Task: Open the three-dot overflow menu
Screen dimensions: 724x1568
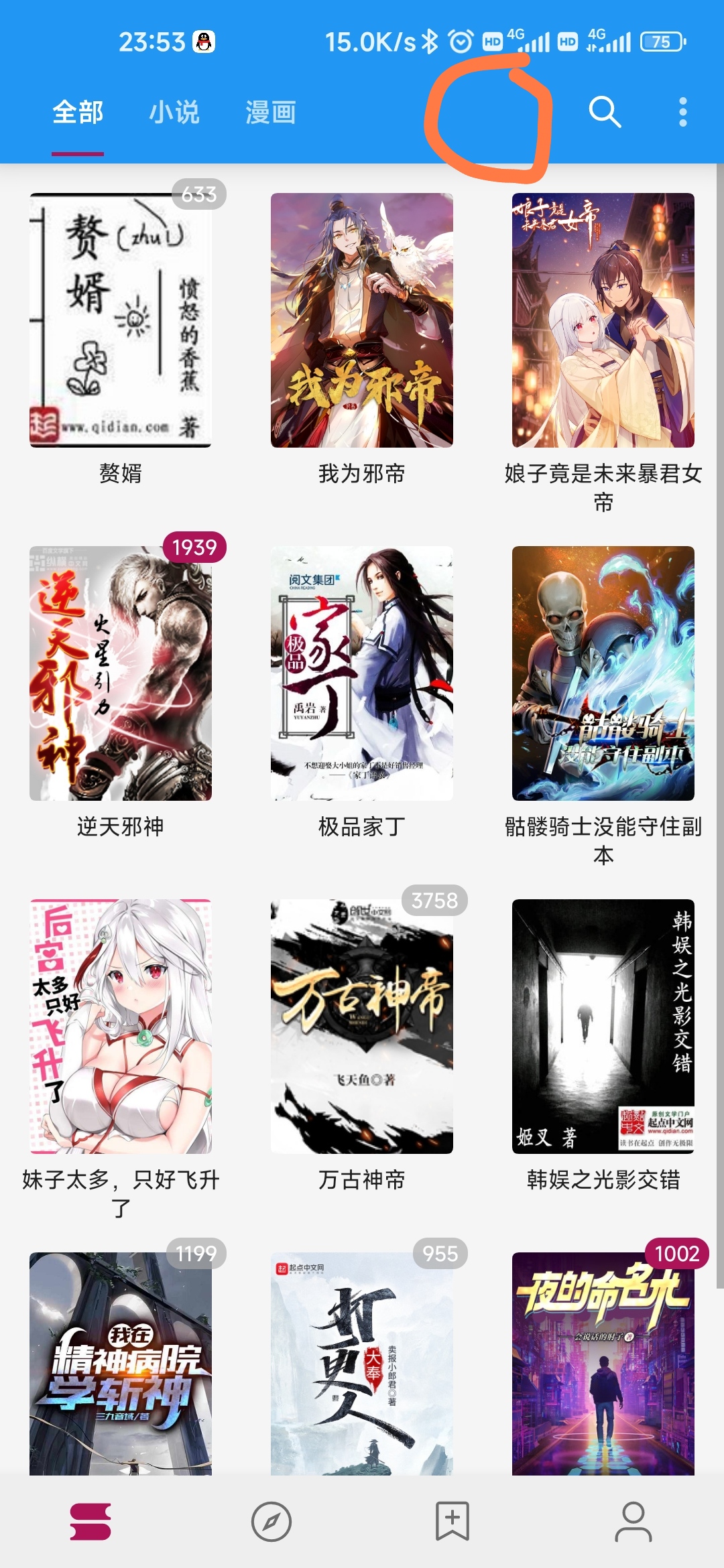Action: (x=682, y=112)
